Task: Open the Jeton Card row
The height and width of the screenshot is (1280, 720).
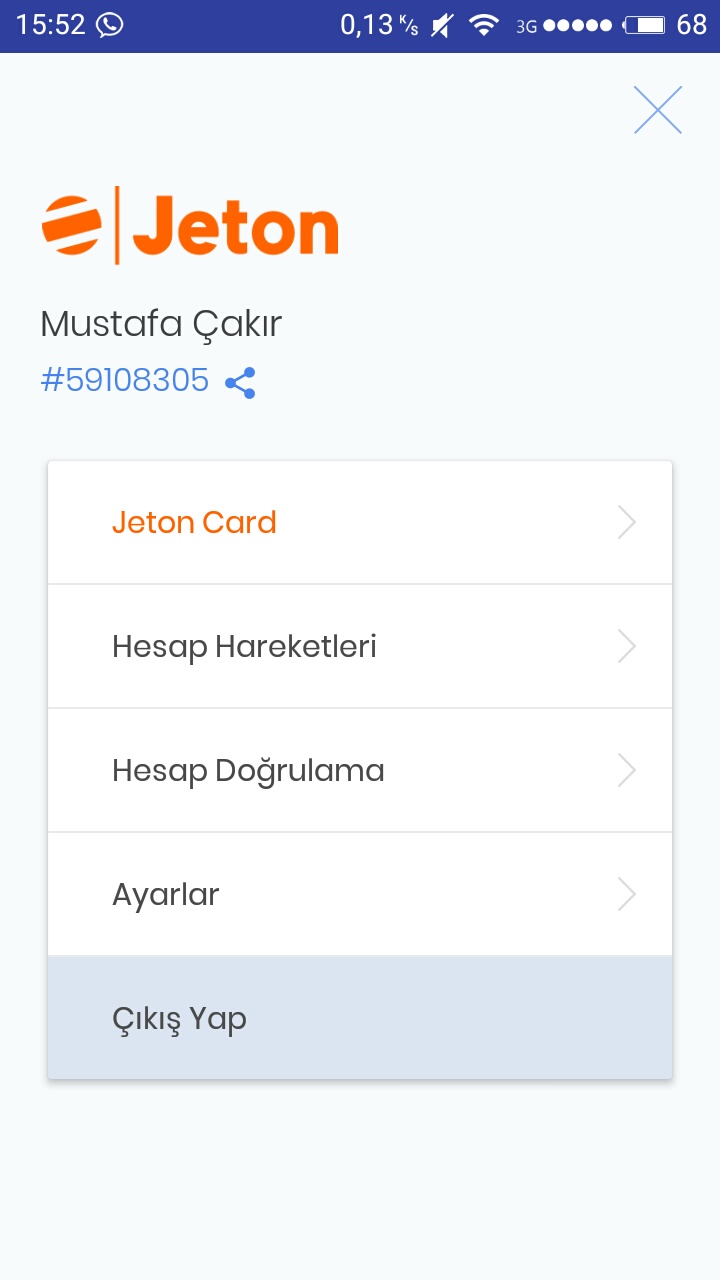Action: (360, 523)
